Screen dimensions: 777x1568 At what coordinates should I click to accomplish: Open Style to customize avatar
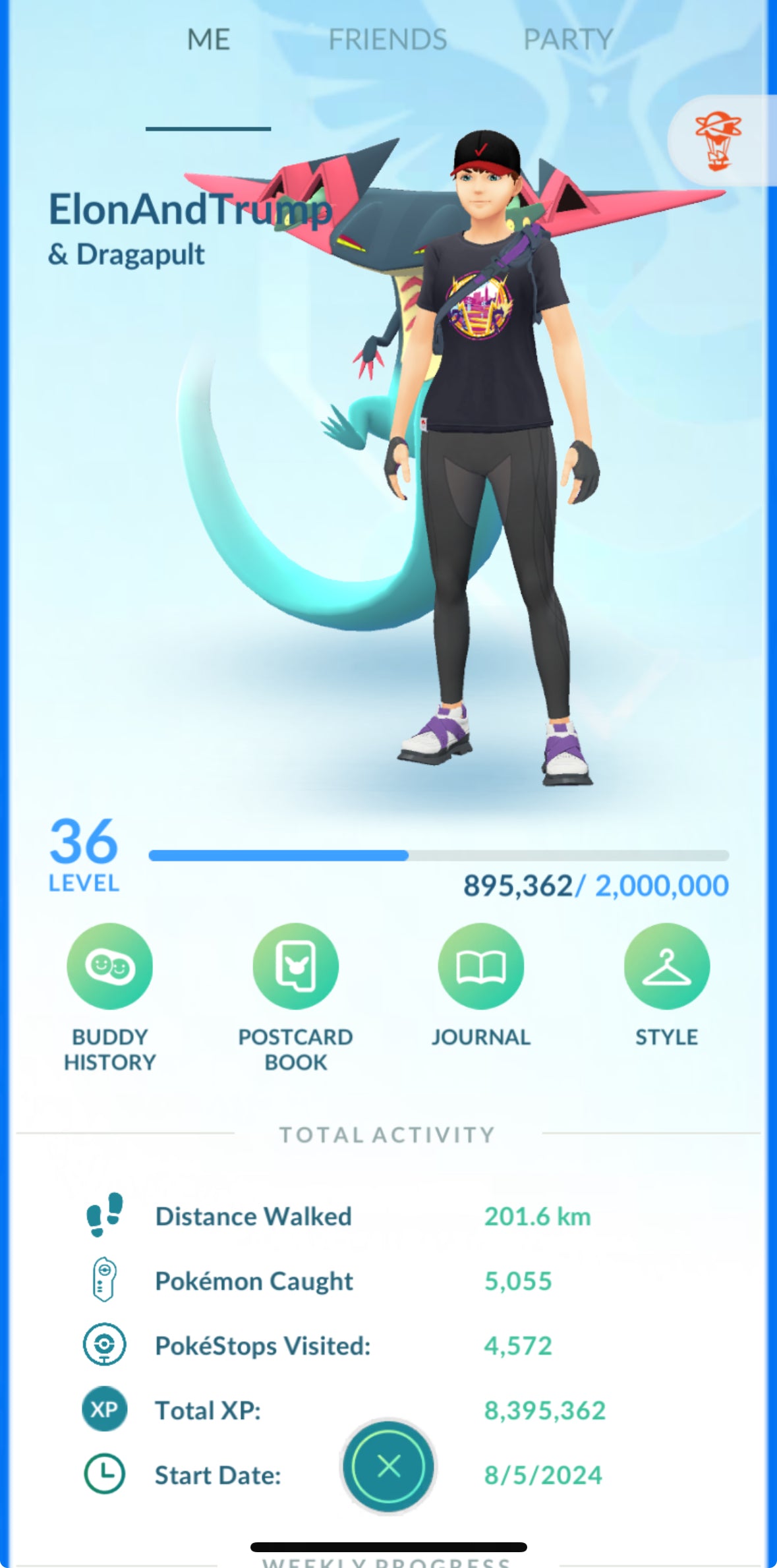pyautogui.click(x=666, y=966)
